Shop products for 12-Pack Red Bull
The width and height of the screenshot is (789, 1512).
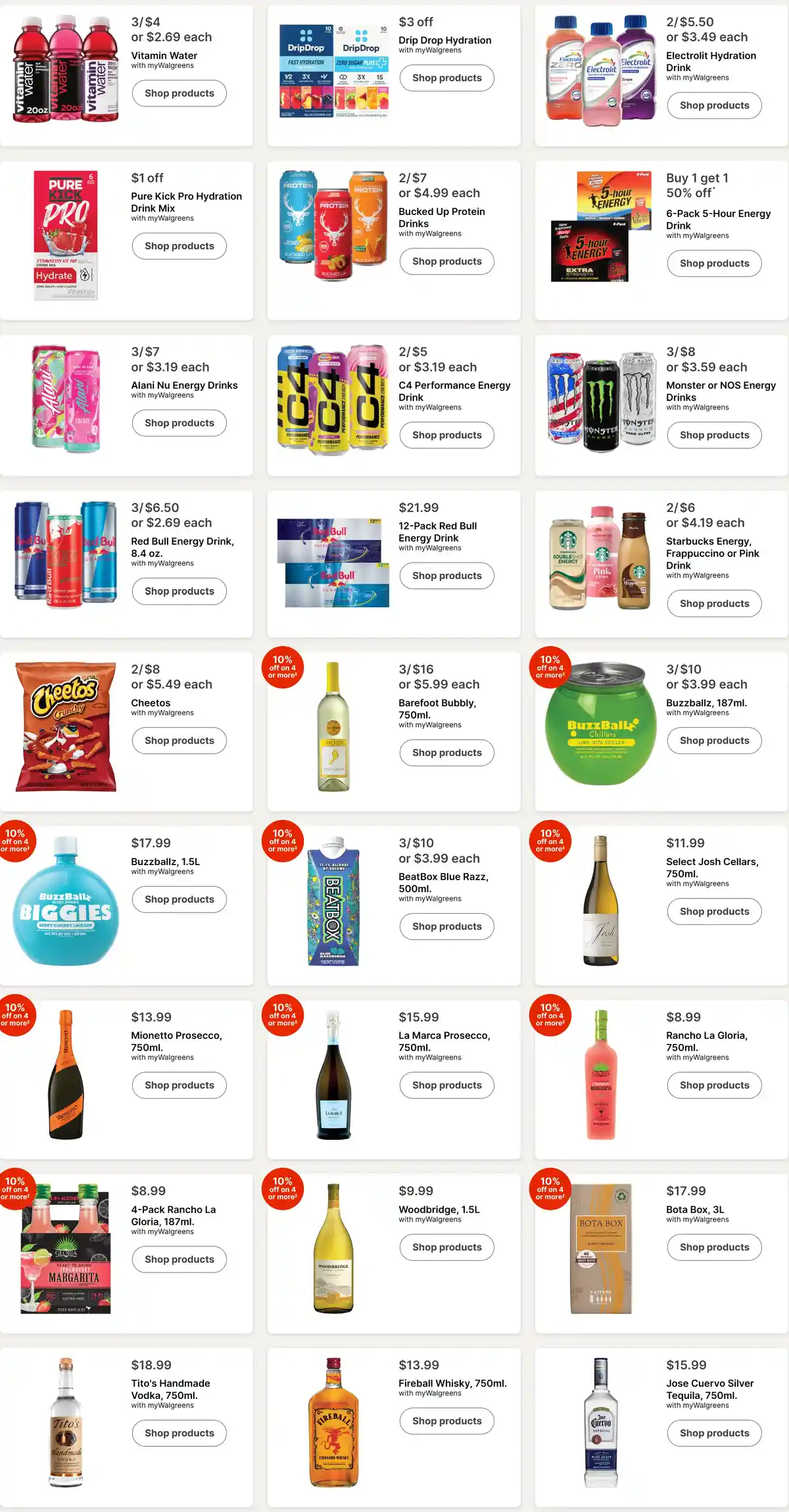point(447,576)
